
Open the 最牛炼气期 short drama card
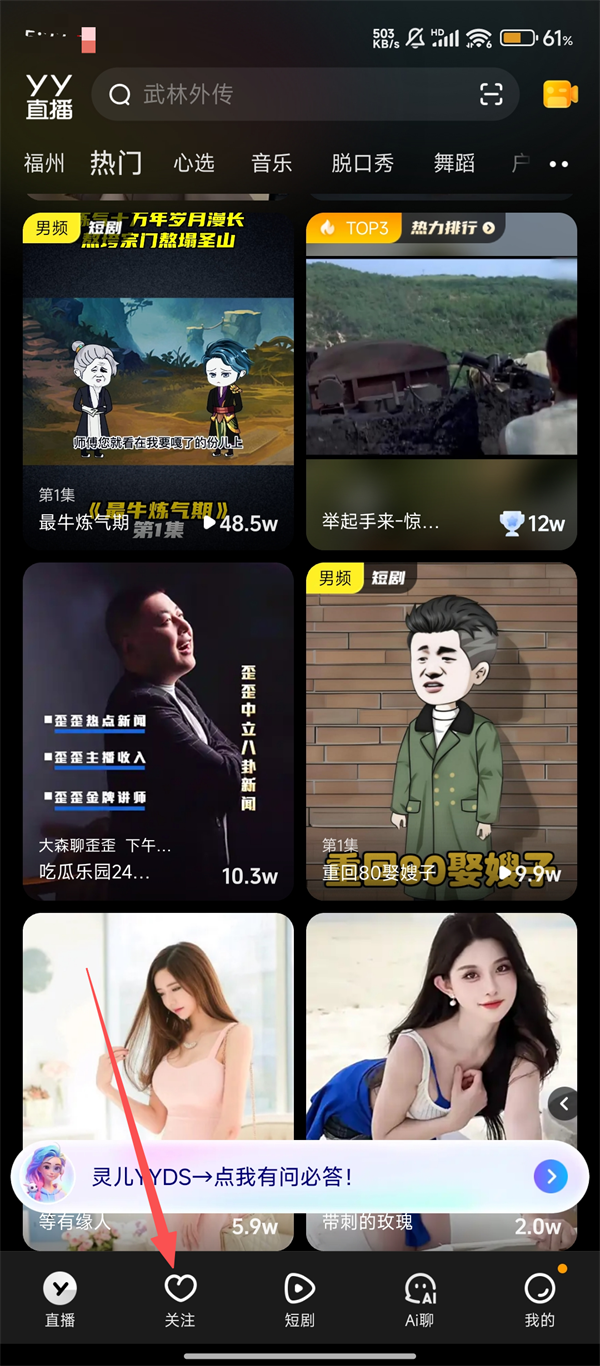(x=158, y=380)
